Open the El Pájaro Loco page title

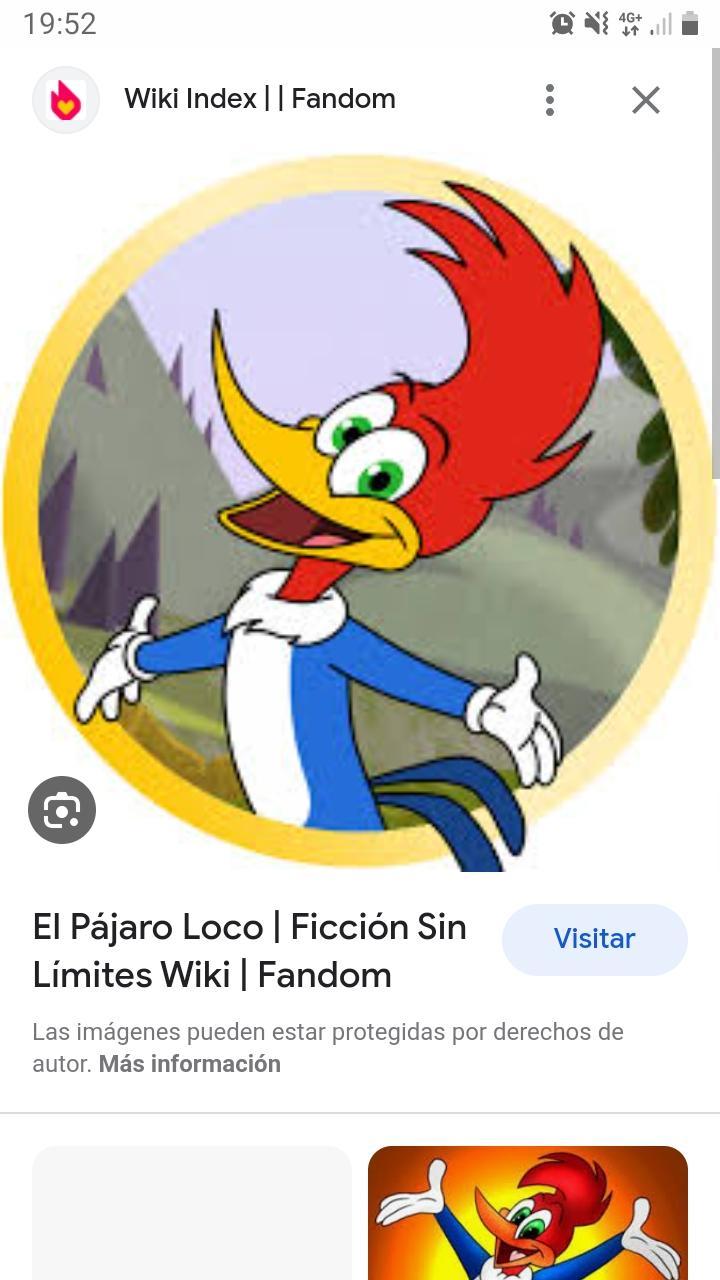pyautogui.click(x=250, y=950)
